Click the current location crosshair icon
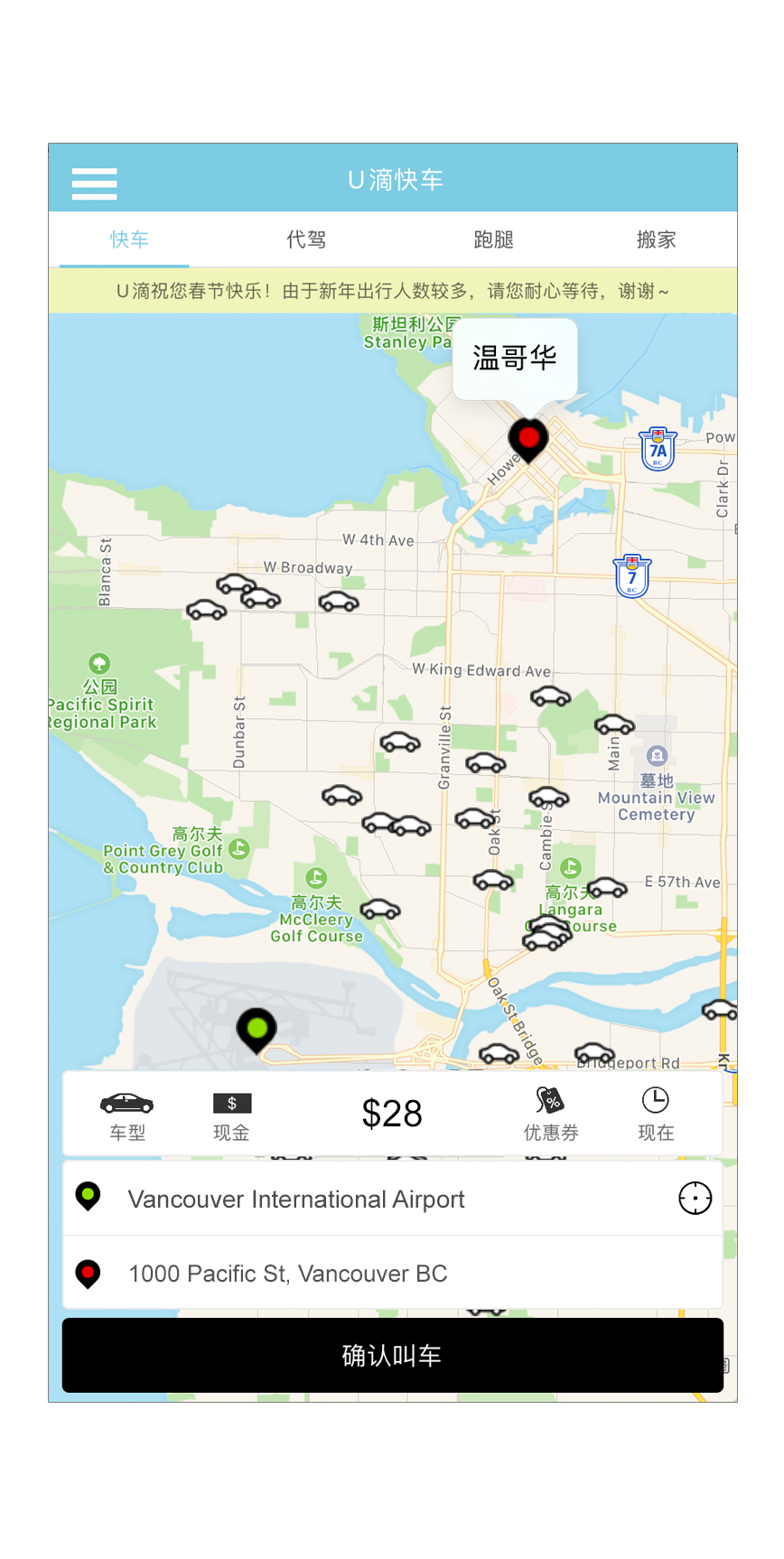This screenshot has height=1559, width=784. point(695,1198)
